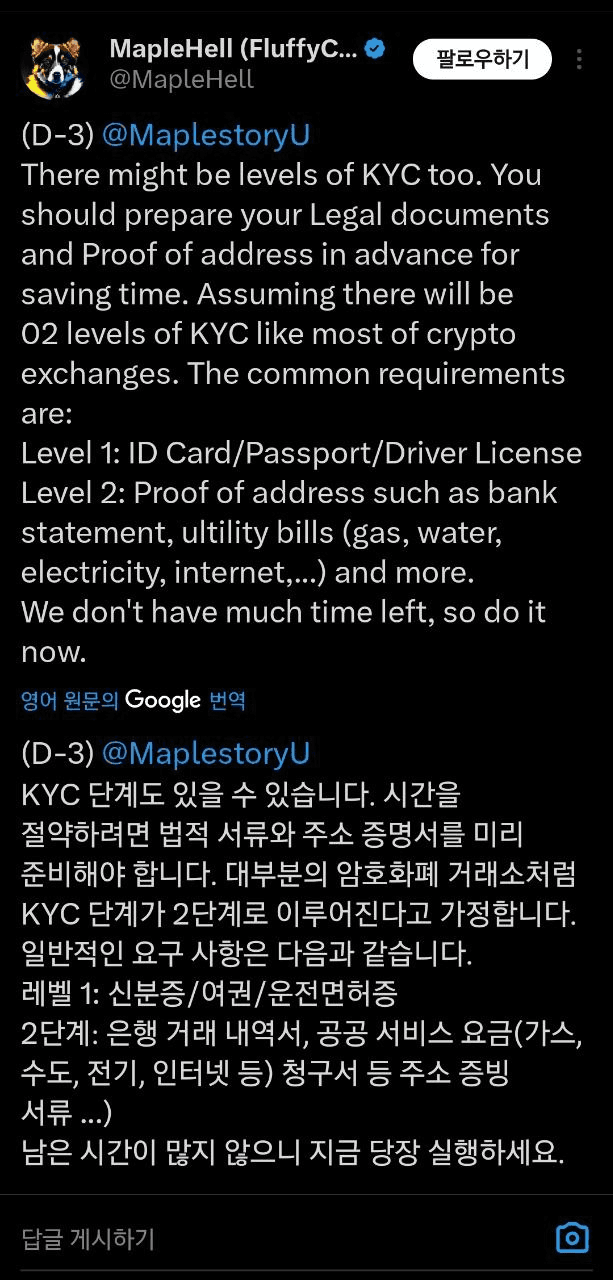Open the tweet's overflow menu
This screenshot has height=1280, width=613.
[579, 60]
